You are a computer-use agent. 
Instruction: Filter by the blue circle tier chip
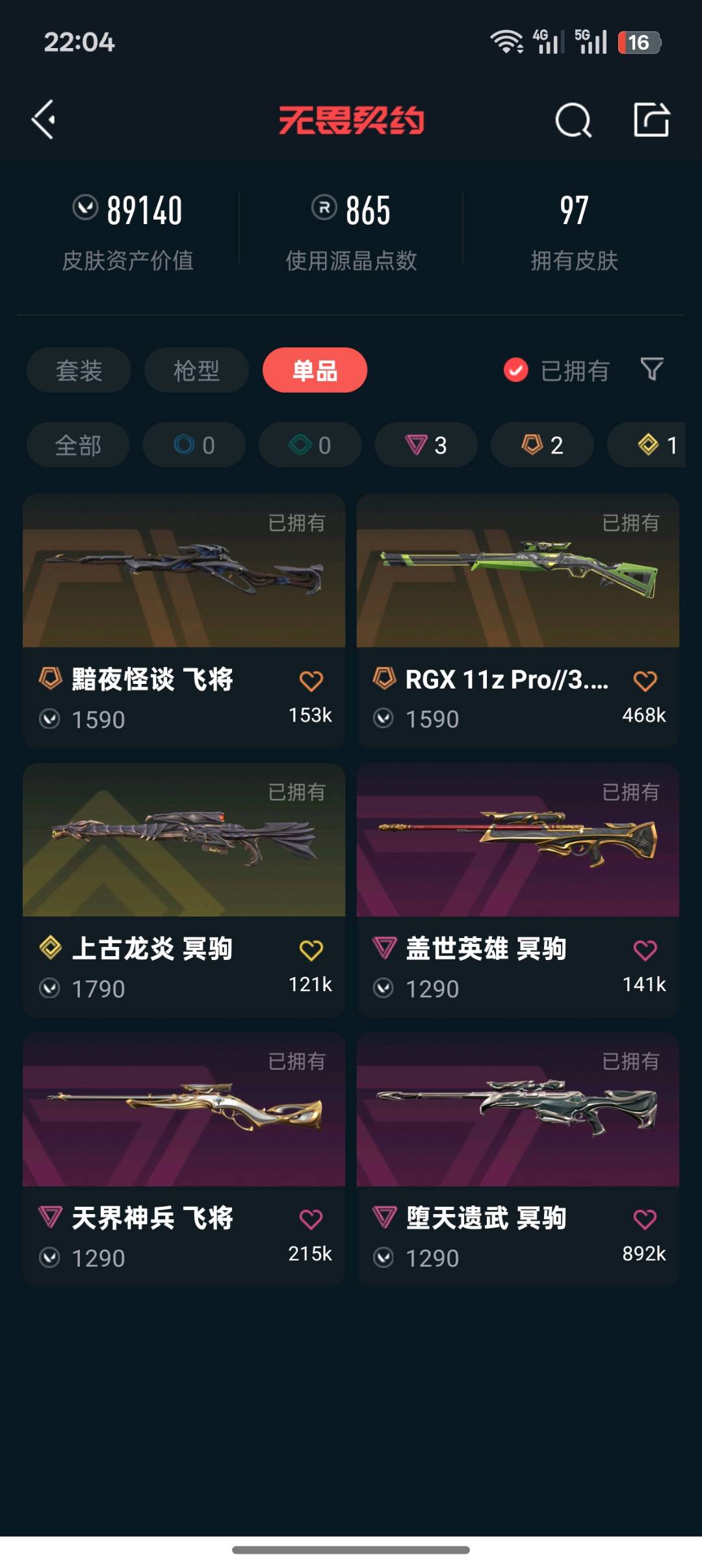[194, 445]
